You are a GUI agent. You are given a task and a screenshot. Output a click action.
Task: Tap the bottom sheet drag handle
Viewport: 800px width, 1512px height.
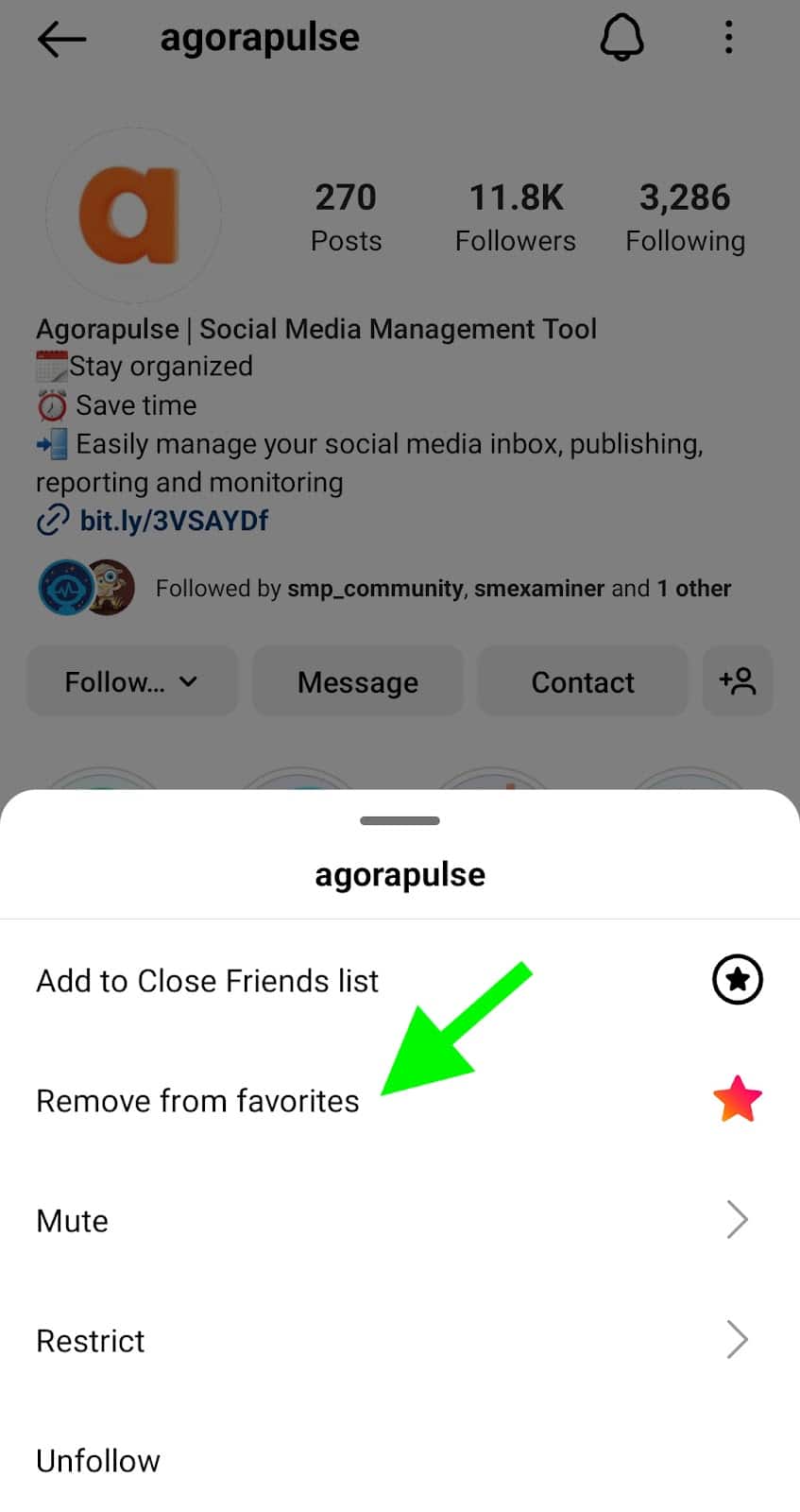tap(400, 820)
